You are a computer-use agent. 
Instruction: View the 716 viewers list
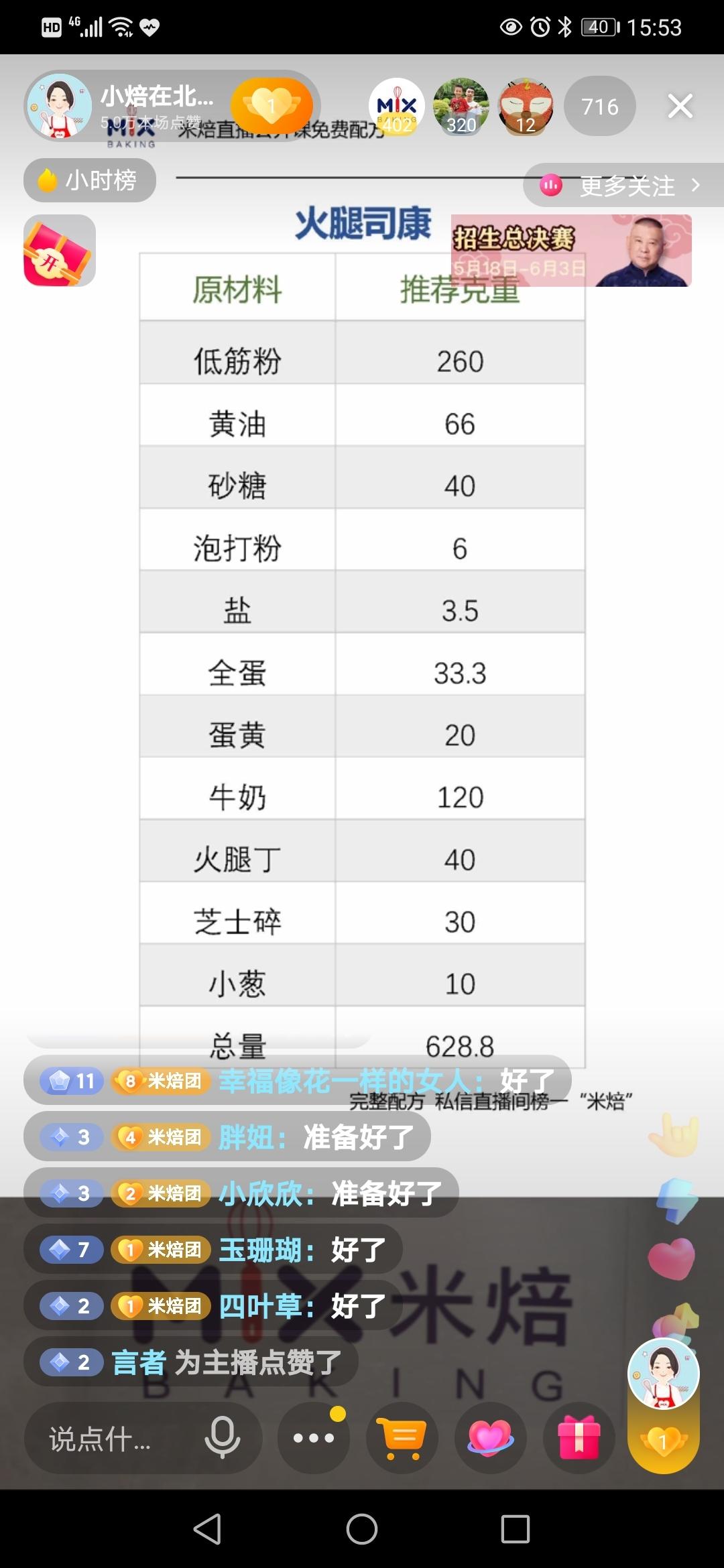(x=599, y=106)
